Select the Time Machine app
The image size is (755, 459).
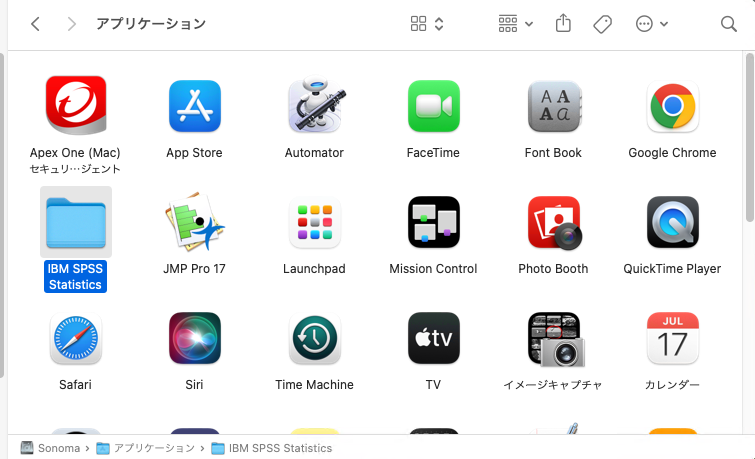[x=314, y=338]
